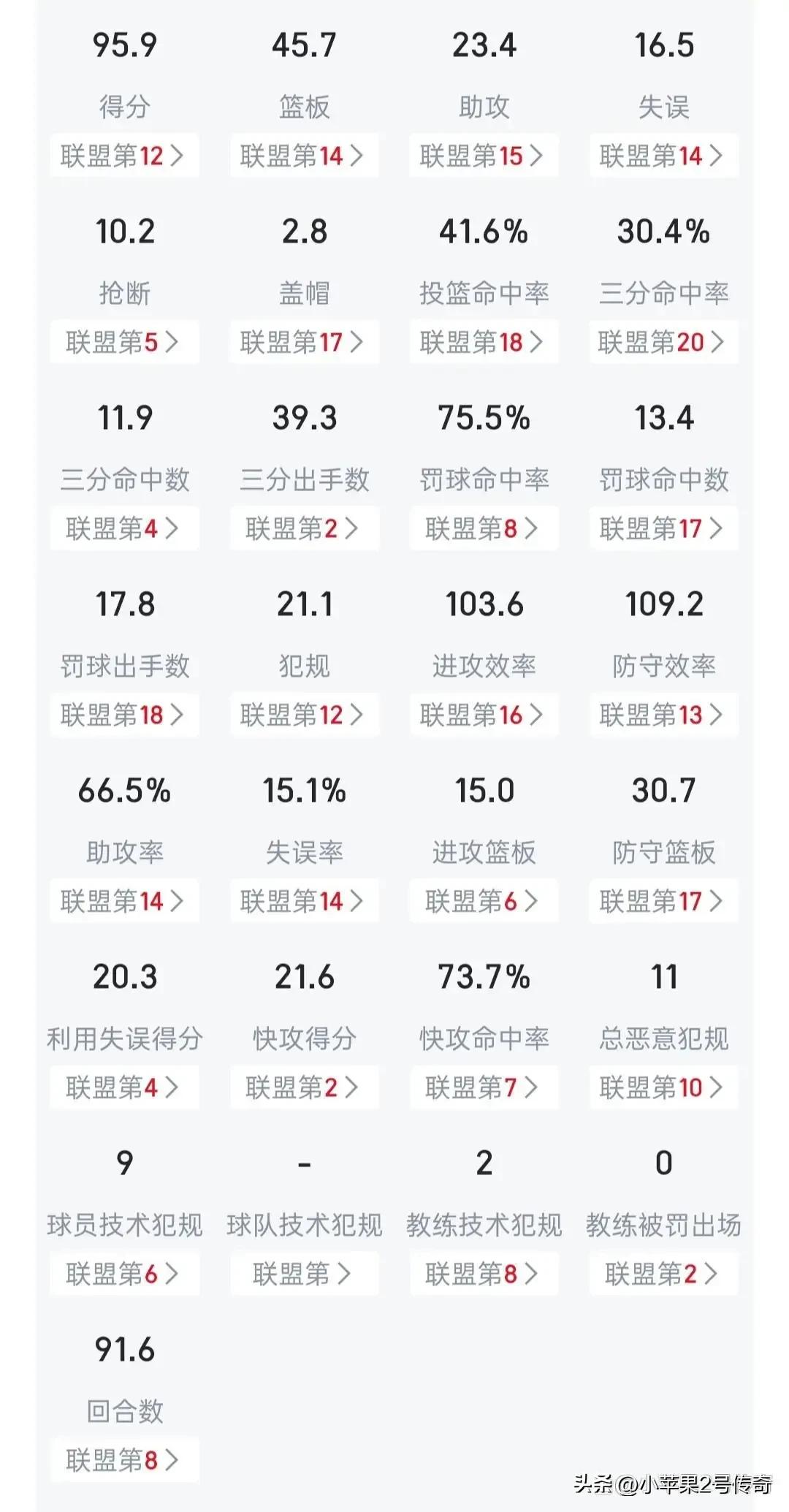Open the 助攻 ranking link
Screen dimensions: 789x1512
tap(483, 156)
